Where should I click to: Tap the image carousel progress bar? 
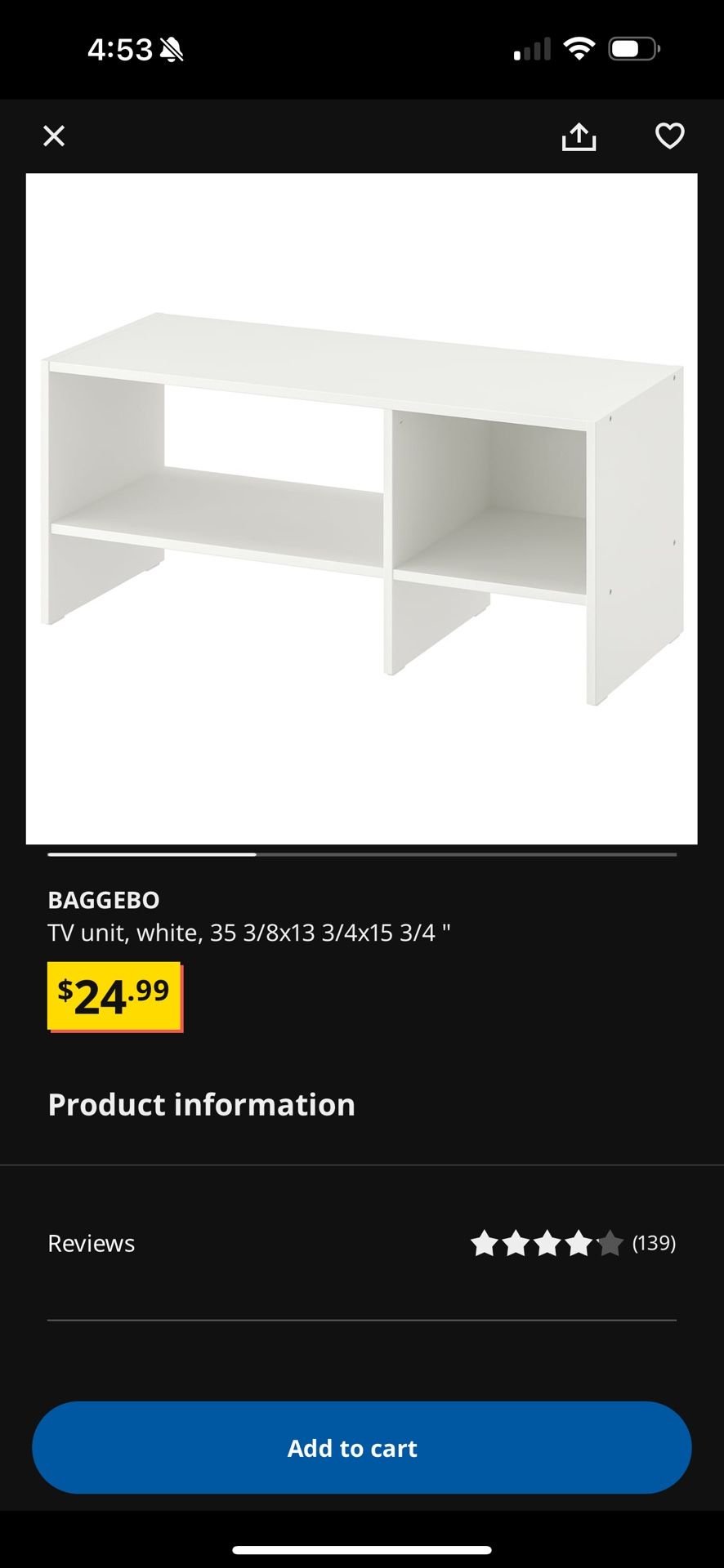pyautogui.click(x=362, y=854)
